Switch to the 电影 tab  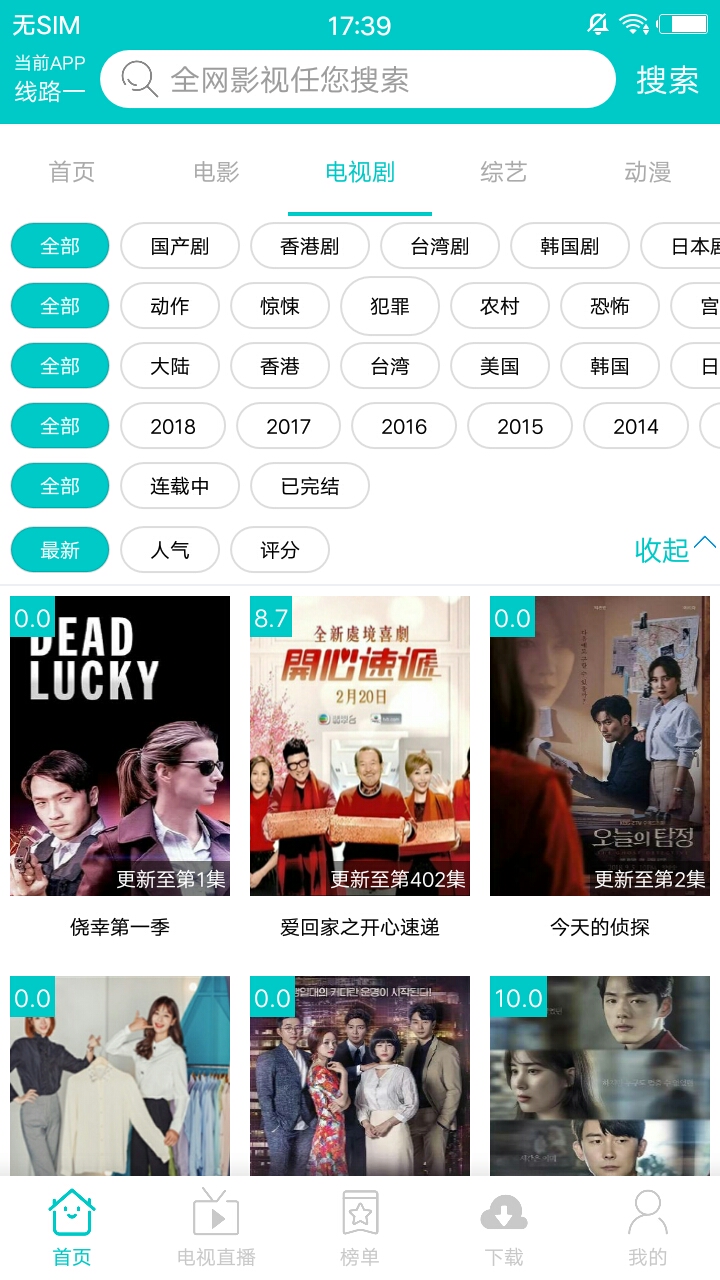pyautogui.click(x=215, y=171)
